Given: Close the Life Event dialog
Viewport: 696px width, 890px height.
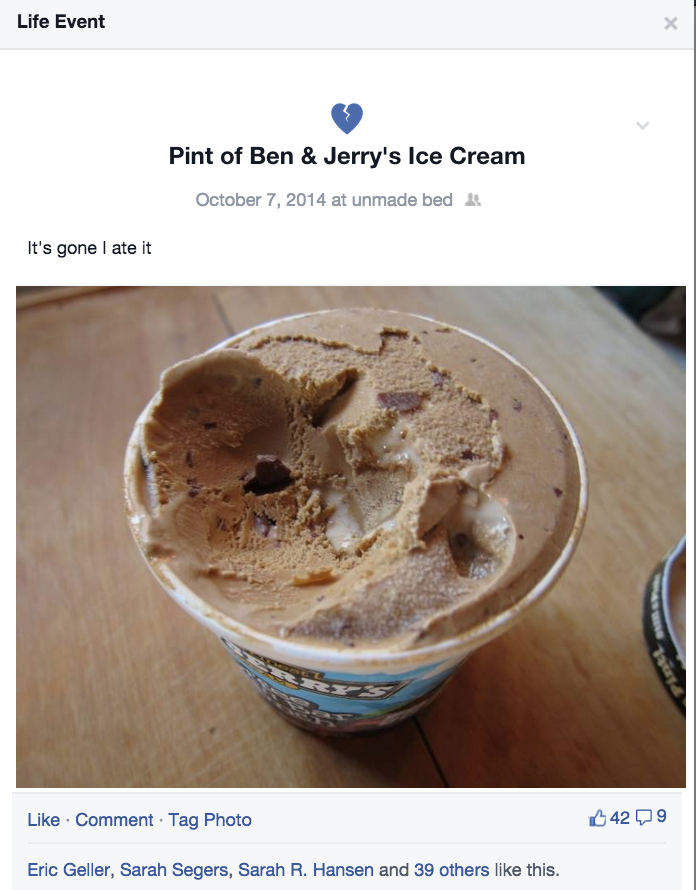Looking at the screenshot, I should pos(671,24).
